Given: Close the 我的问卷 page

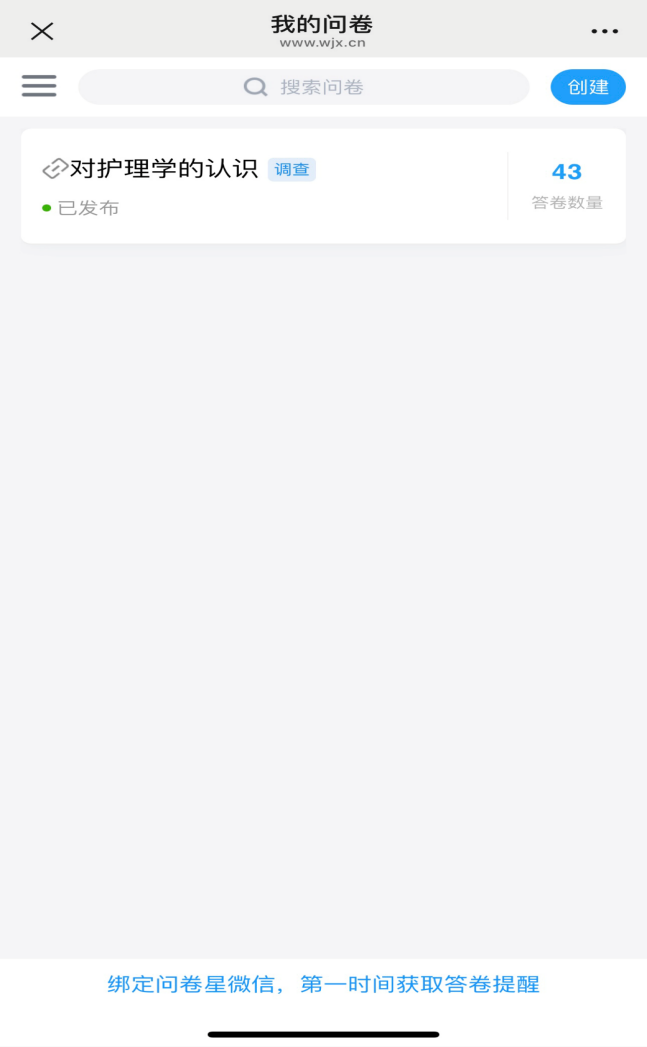Looking at the screenshot, I should [42, 31].
